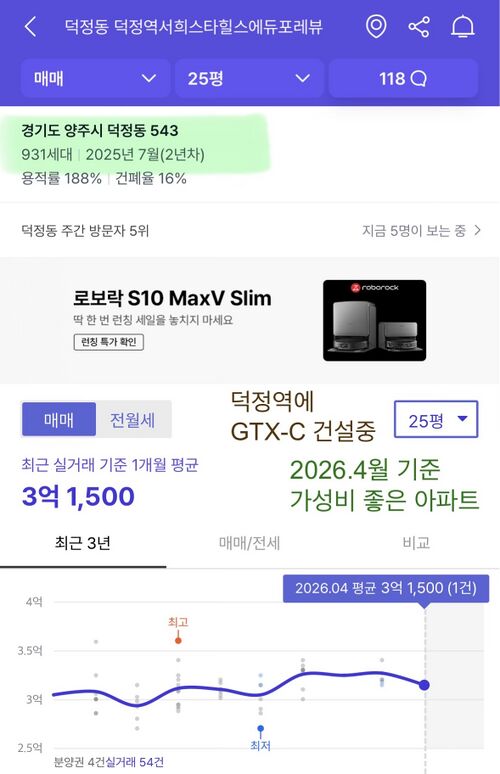Image resolution: width=500 pixels, height=774 pixels.
Task: Select the 최근 3년 chart tab
Action: 83,543
